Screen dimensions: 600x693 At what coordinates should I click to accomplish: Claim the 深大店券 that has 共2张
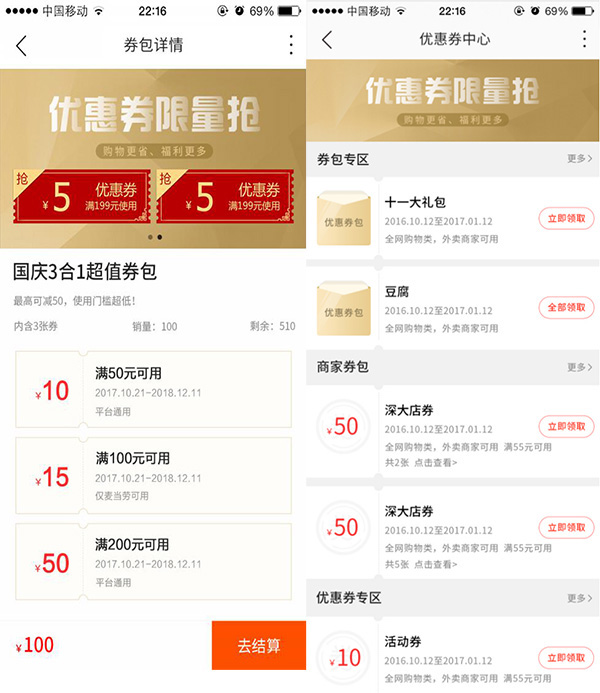pos(566,426)
